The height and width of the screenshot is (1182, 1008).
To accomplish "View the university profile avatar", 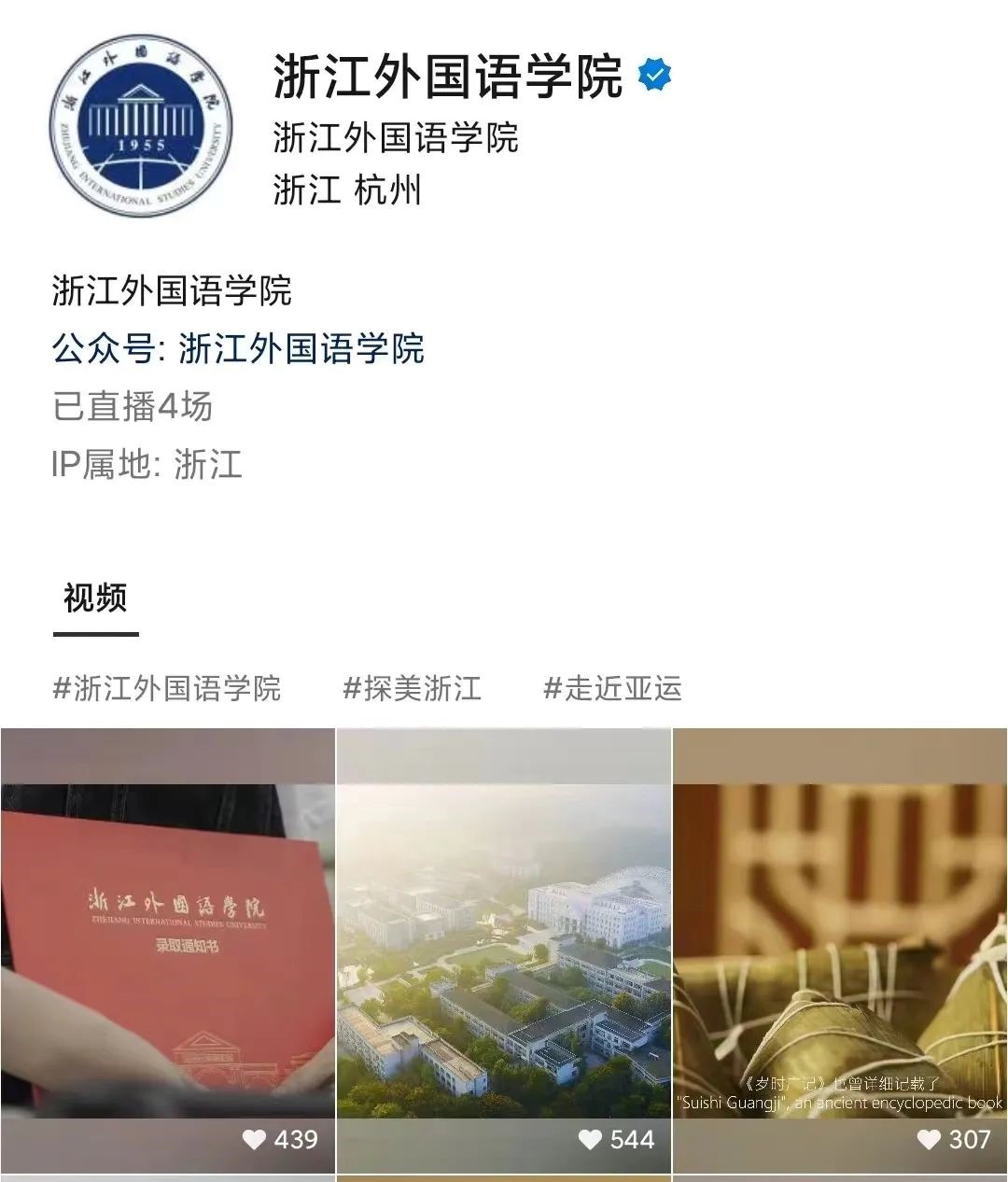I will coord(140,126).
